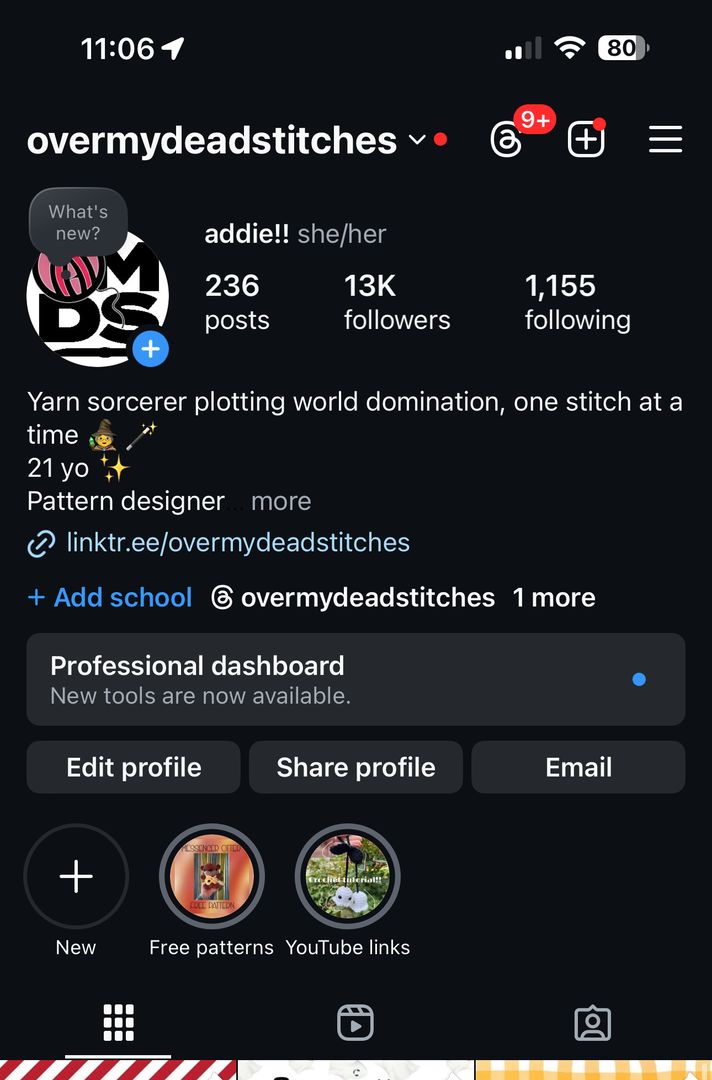Tap the Add school link

(110, 598)
